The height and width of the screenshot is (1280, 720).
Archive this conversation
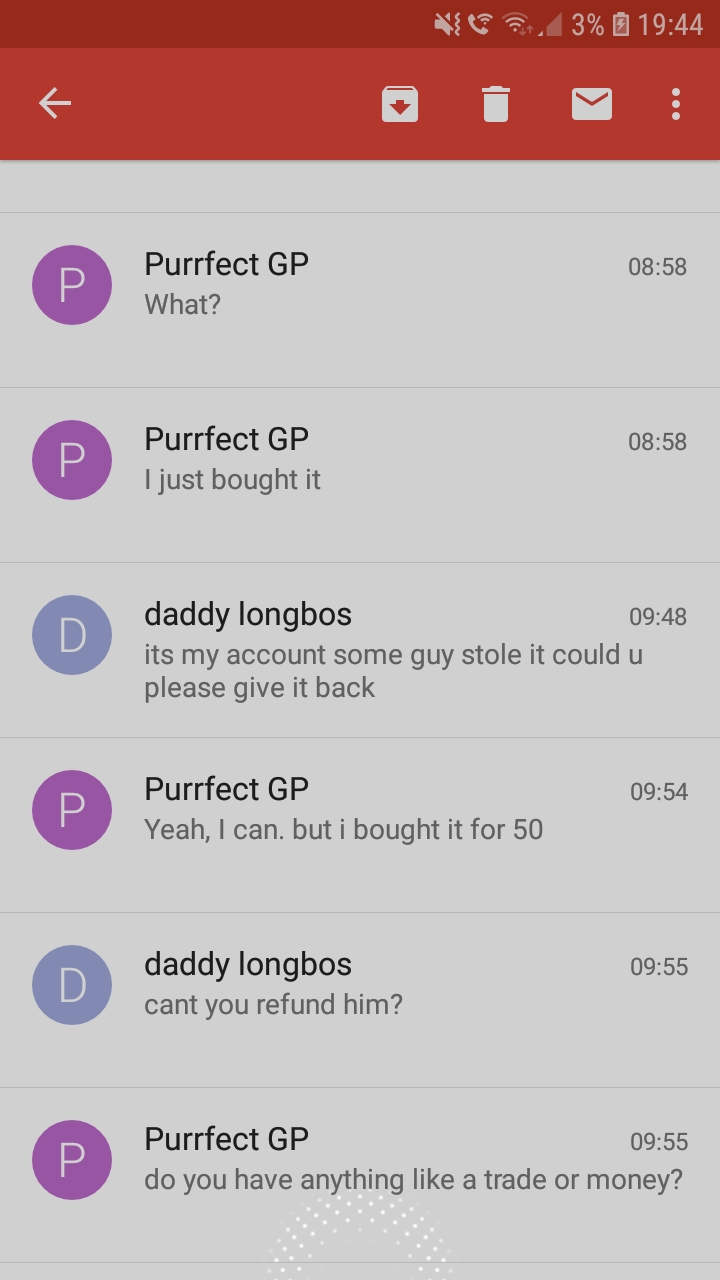(400, 104)
